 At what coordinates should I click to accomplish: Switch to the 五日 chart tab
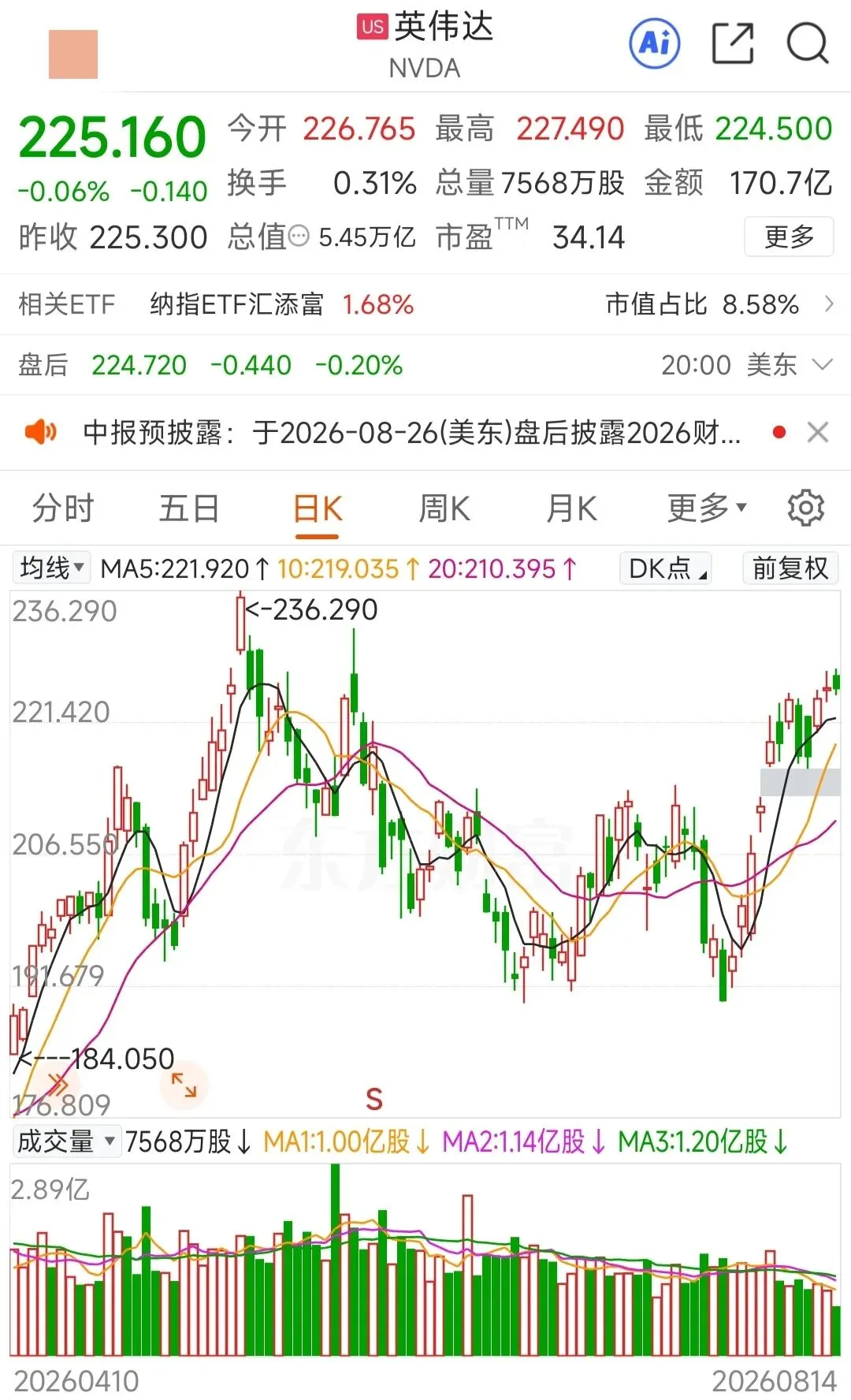tap(189, 508)
